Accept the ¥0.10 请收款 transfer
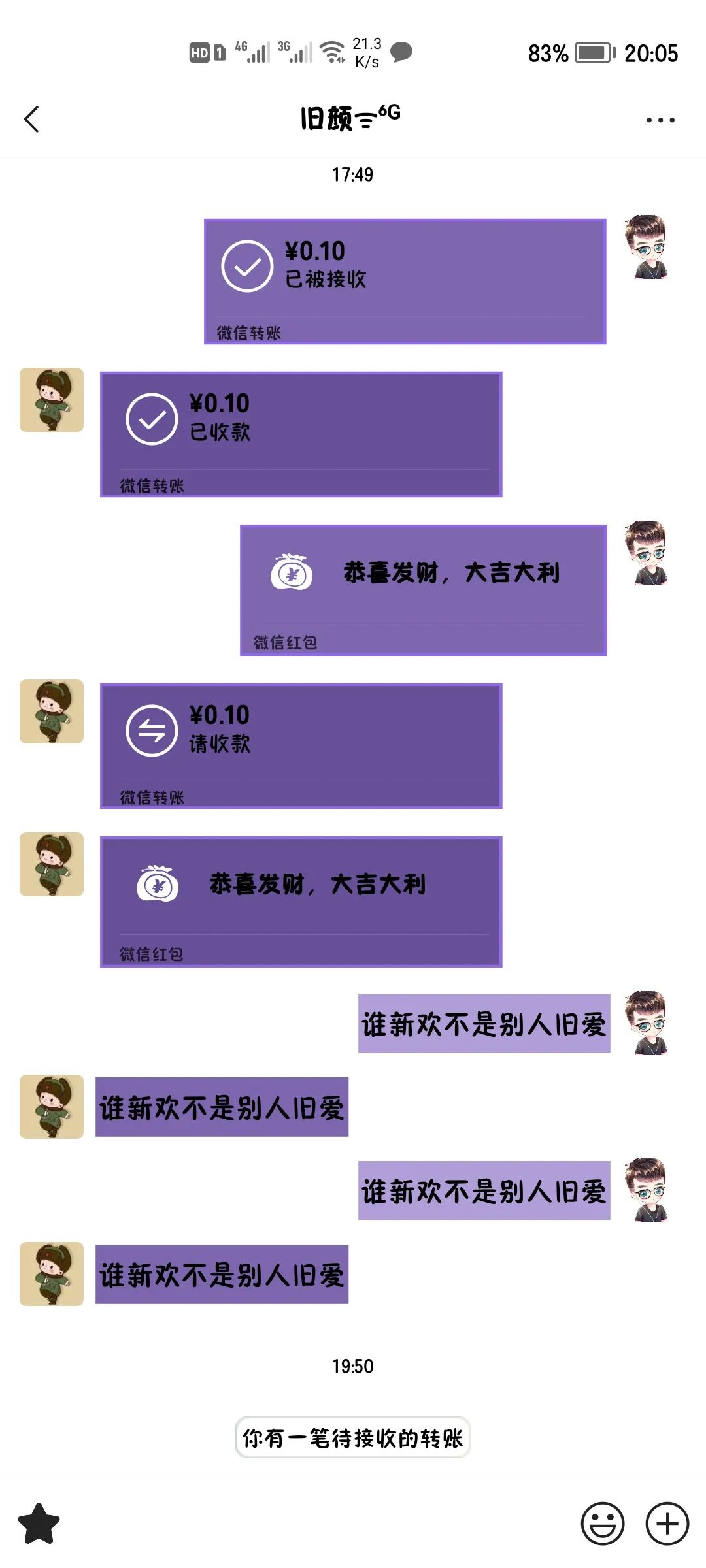This screenshot has height=1568, width=706. [x=301, y=745]
